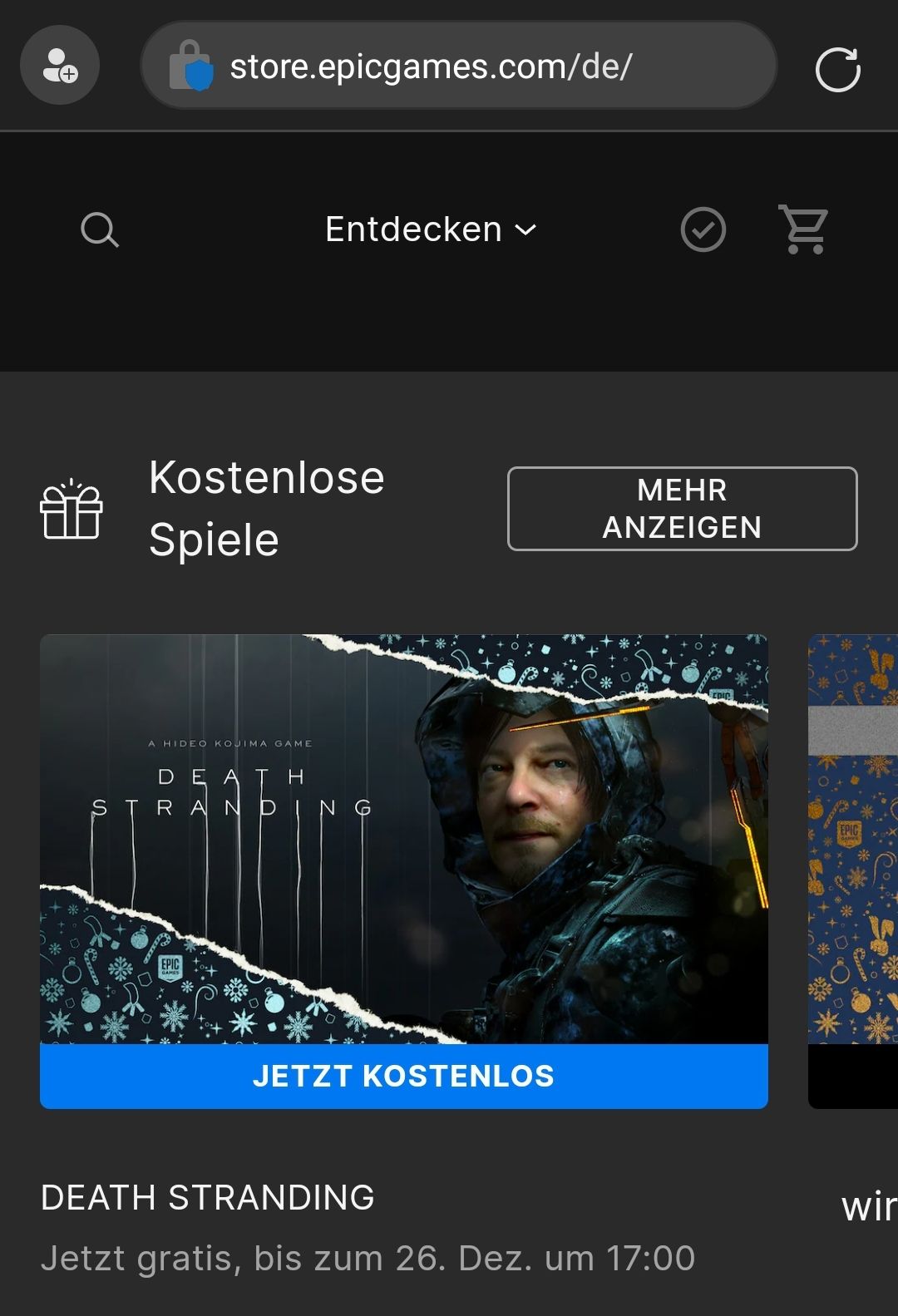Open the Epic store search
898x1316 pixels.
coord(100,229)
